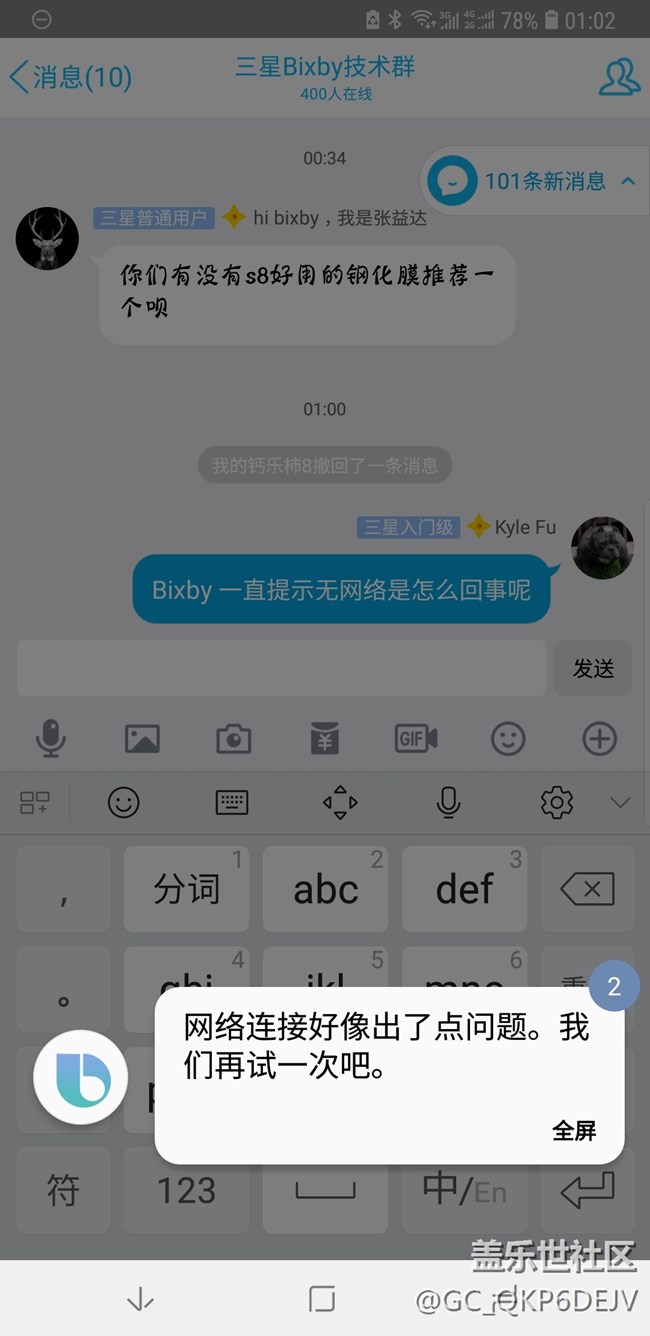Open the emoji smiley in chat toolbar
Screen dimensions: 650x1336
[x=508, y=739]
